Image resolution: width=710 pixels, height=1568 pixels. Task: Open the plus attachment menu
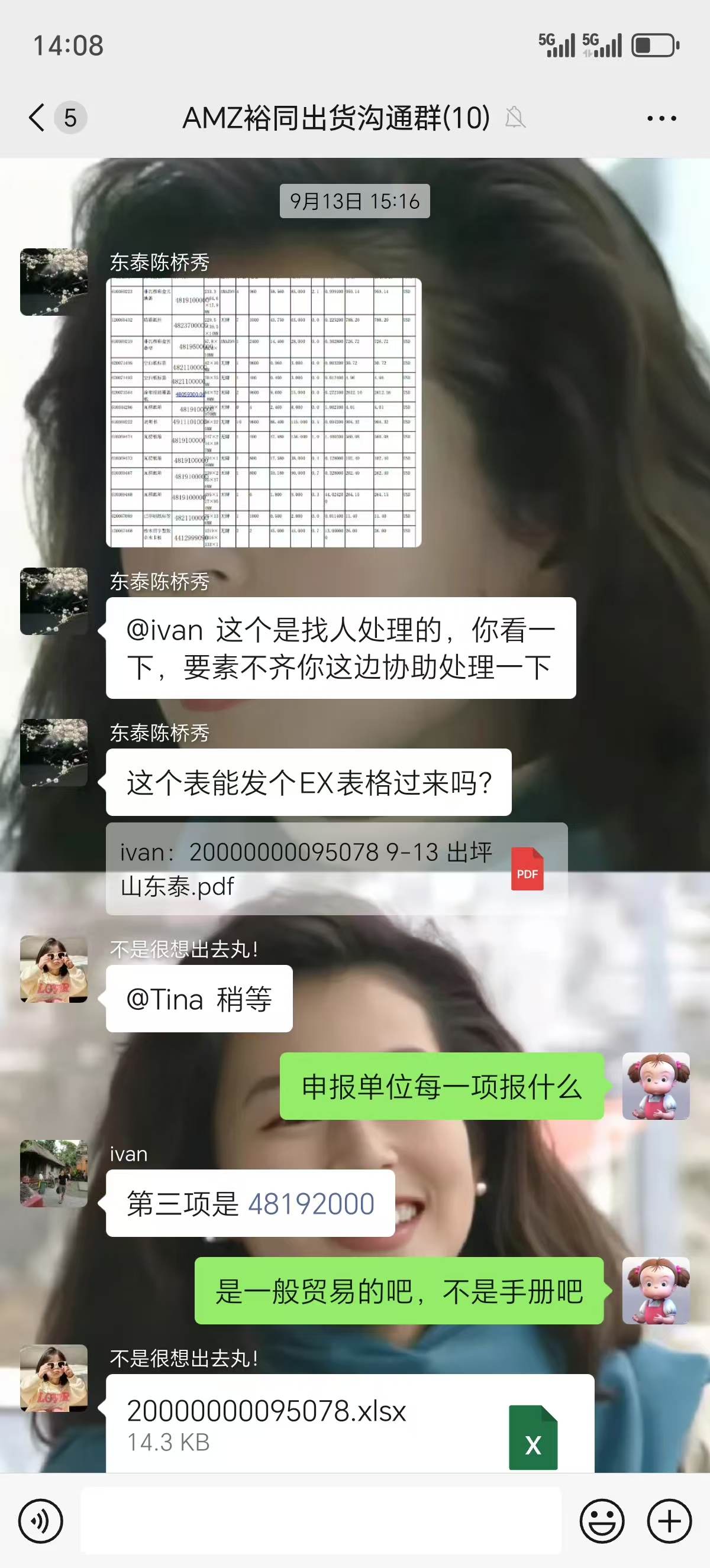(669, 1521)
